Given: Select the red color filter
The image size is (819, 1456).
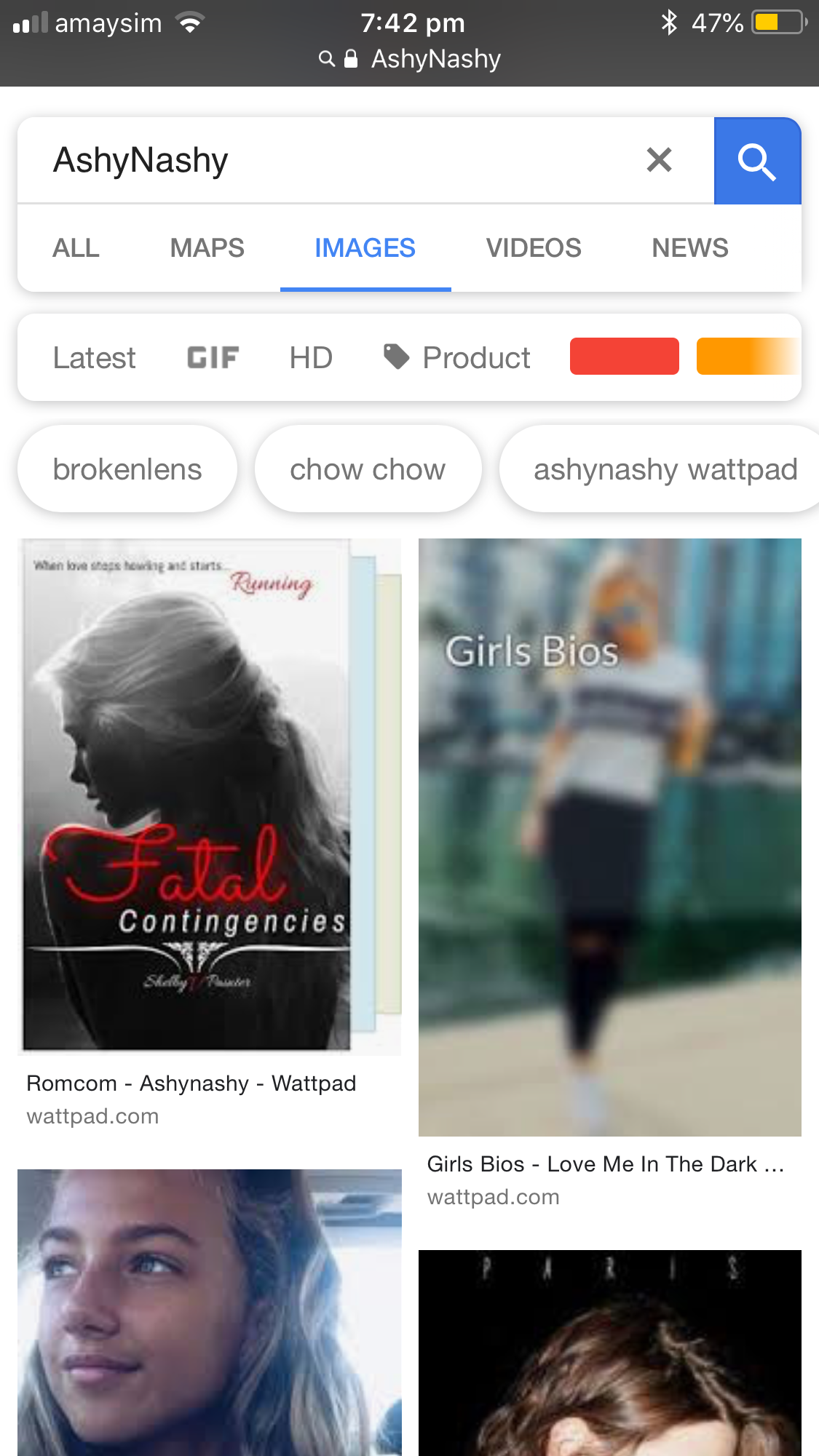Looking at the screenshot, I should pyautogui.click(x=625, y=357).
